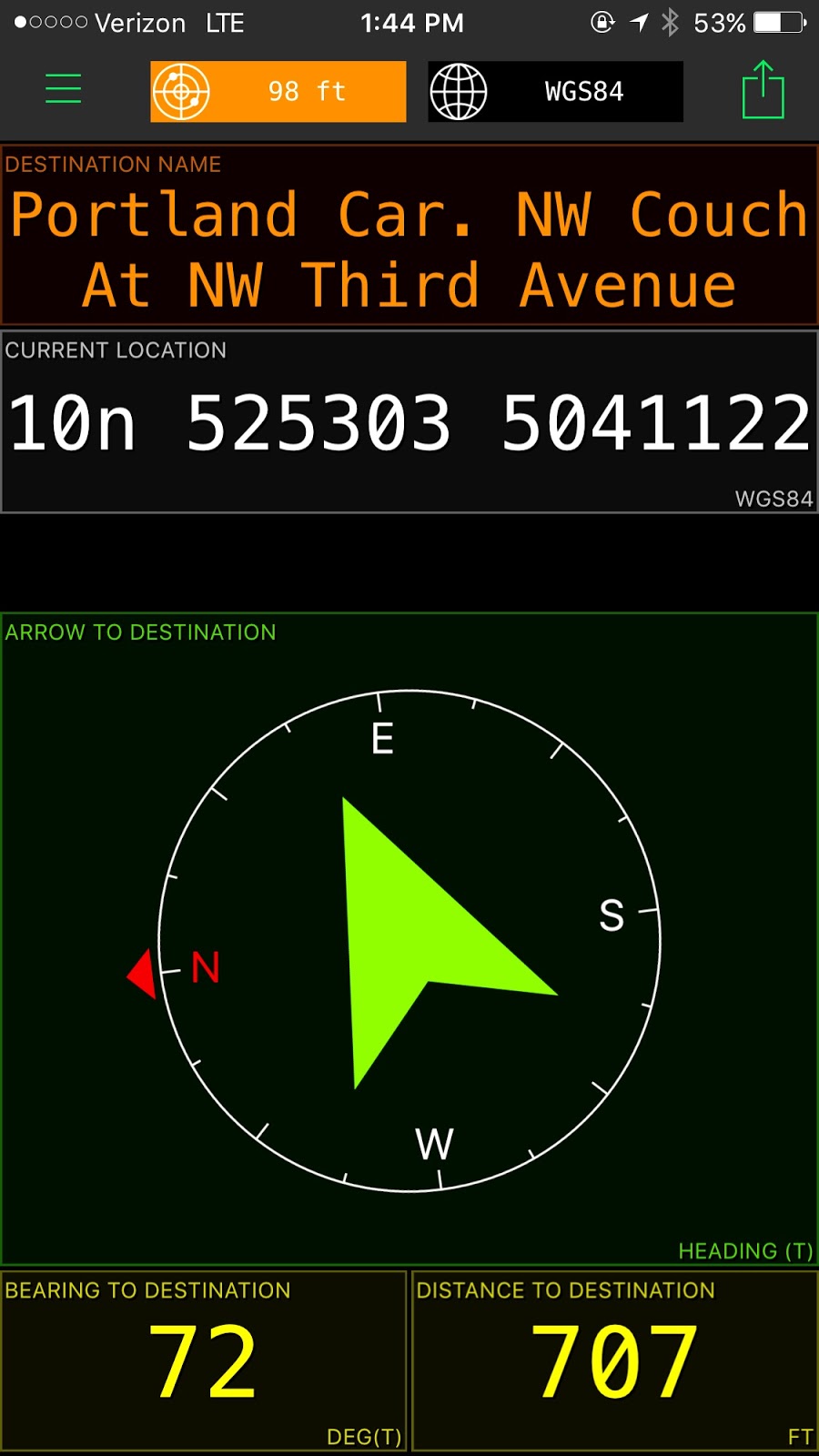The image size is (819, 1456).
Task: Tap the current location coordinates panel
Action: tap(409, 421)
